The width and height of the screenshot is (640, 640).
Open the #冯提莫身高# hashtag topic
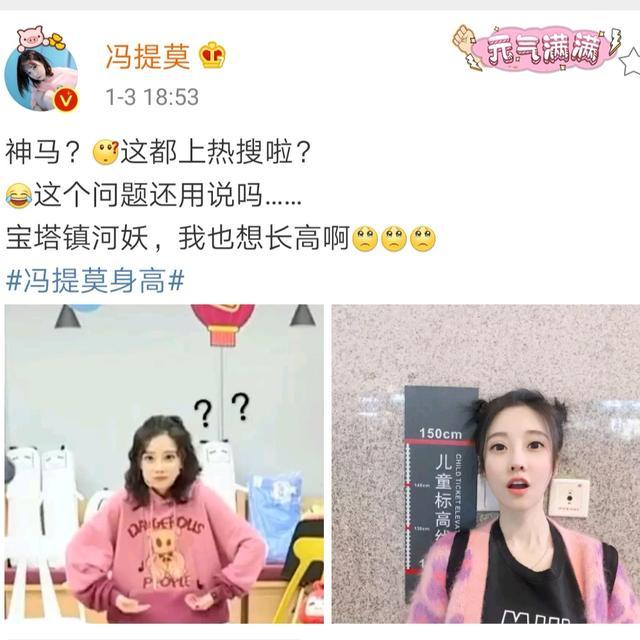(95, 280)
